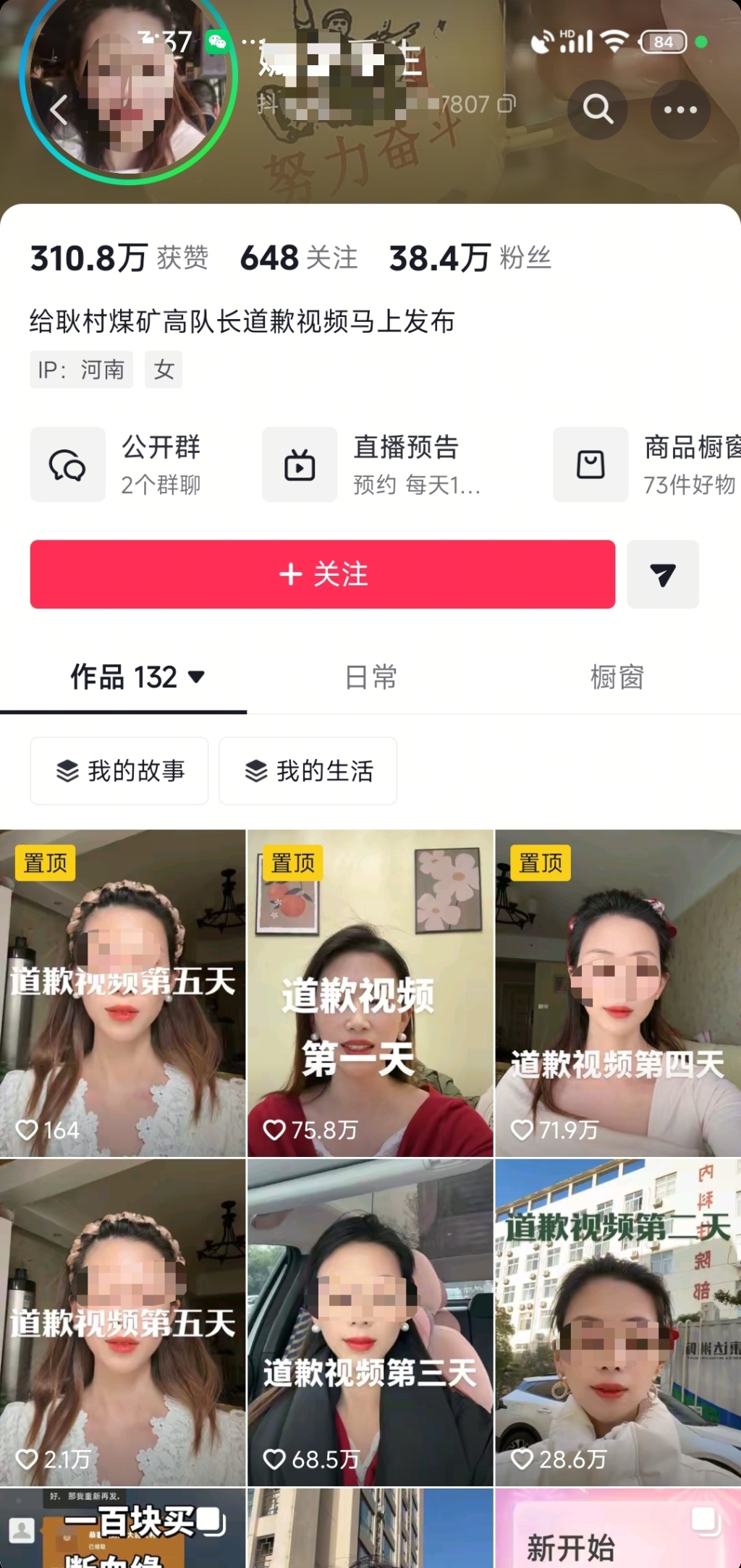Viewport: 741px width, 1568px height.
Task: Open the 道歉视频第五天 video with 2.1万 likes
Action: click(x=123, y=1324)
